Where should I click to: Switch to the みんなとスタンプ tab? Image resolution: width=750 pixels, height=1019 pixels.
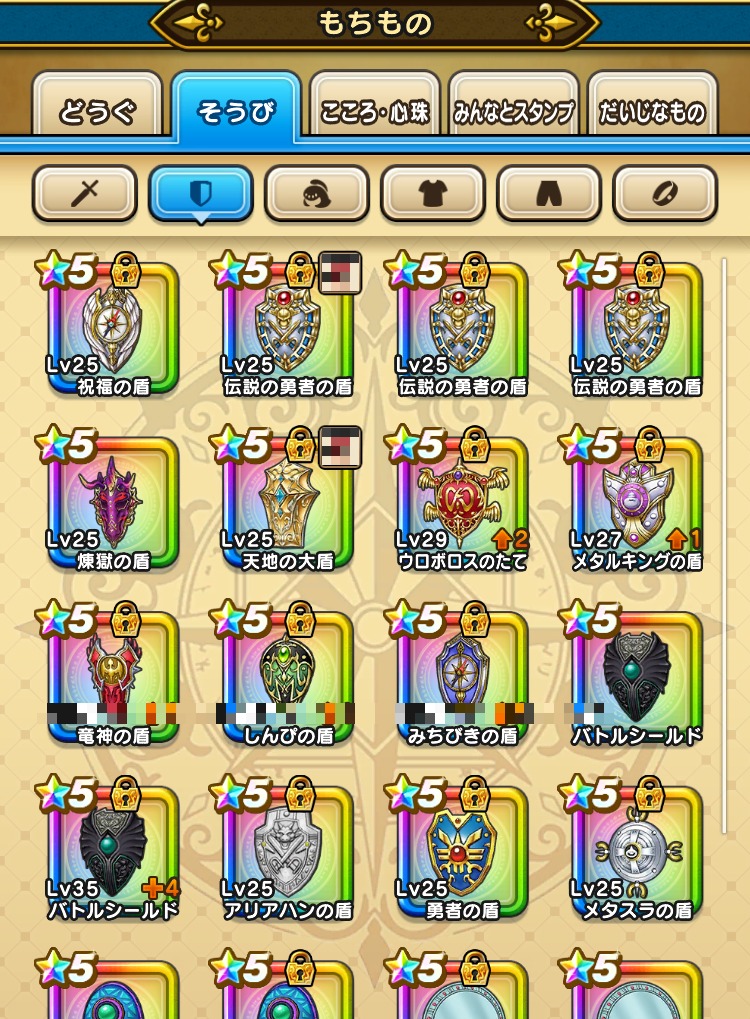click(514, 110)
